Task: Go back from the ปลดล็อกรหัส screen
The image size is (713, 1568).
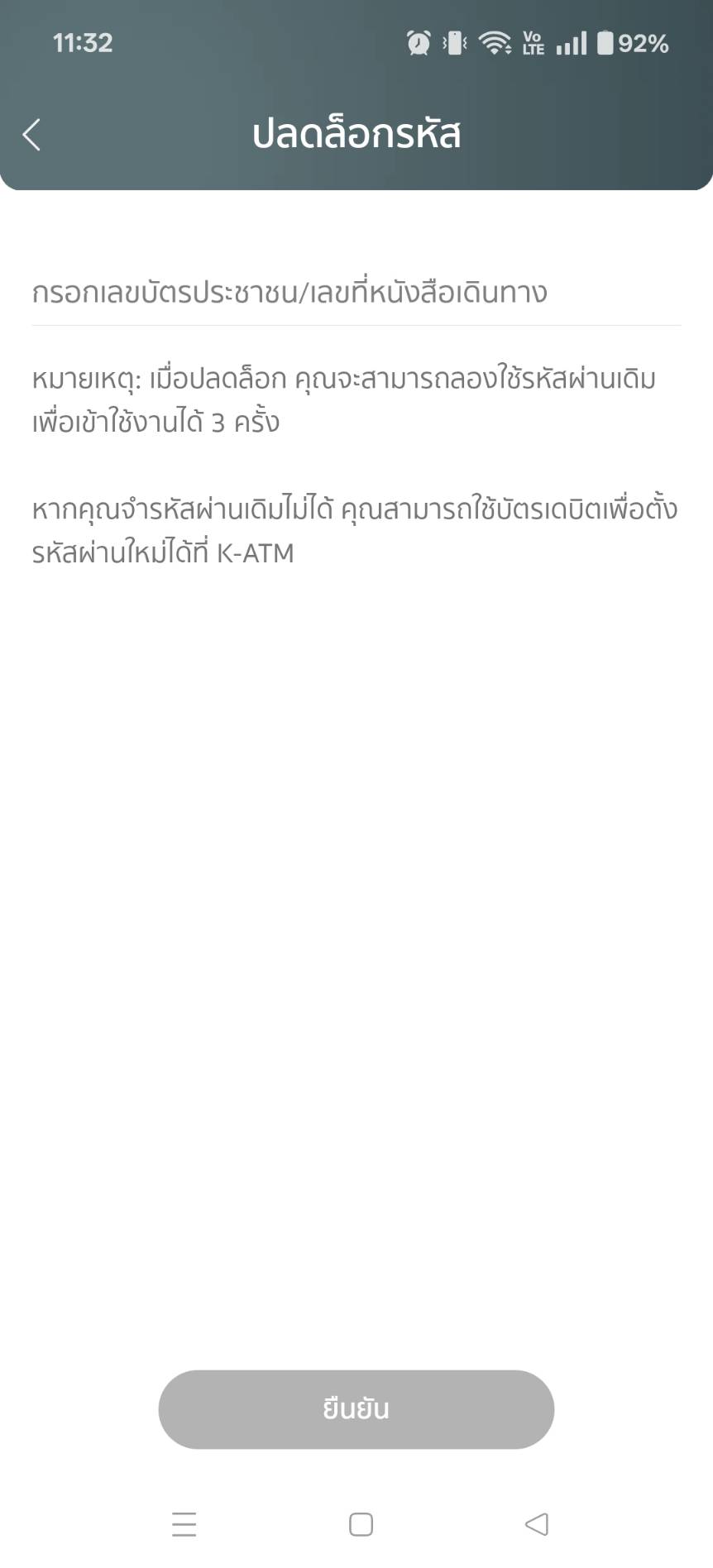Action: coord(31,135)
